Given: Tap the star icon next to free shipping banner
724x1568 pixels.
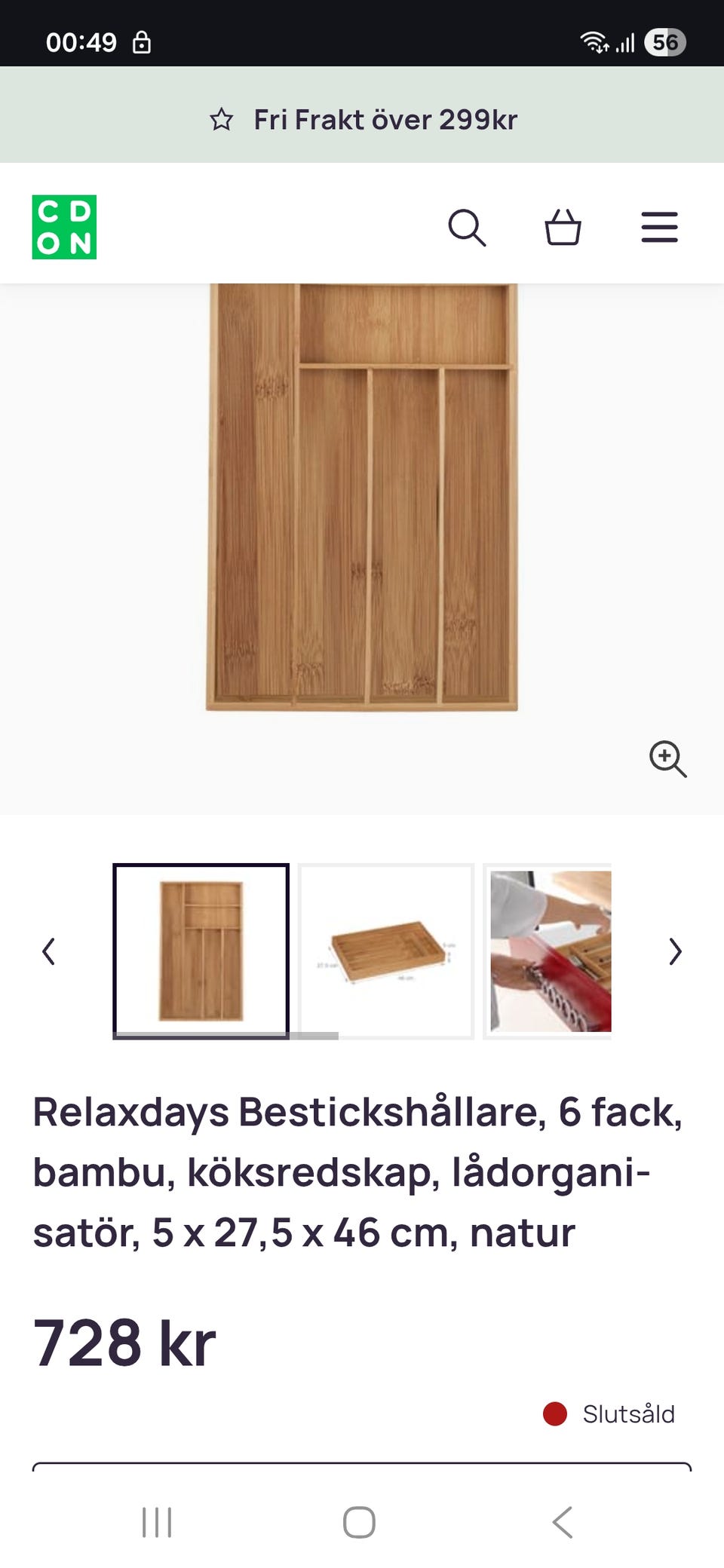Looking at the screenshot, I should pyautogui.click(x=222, y=118).
